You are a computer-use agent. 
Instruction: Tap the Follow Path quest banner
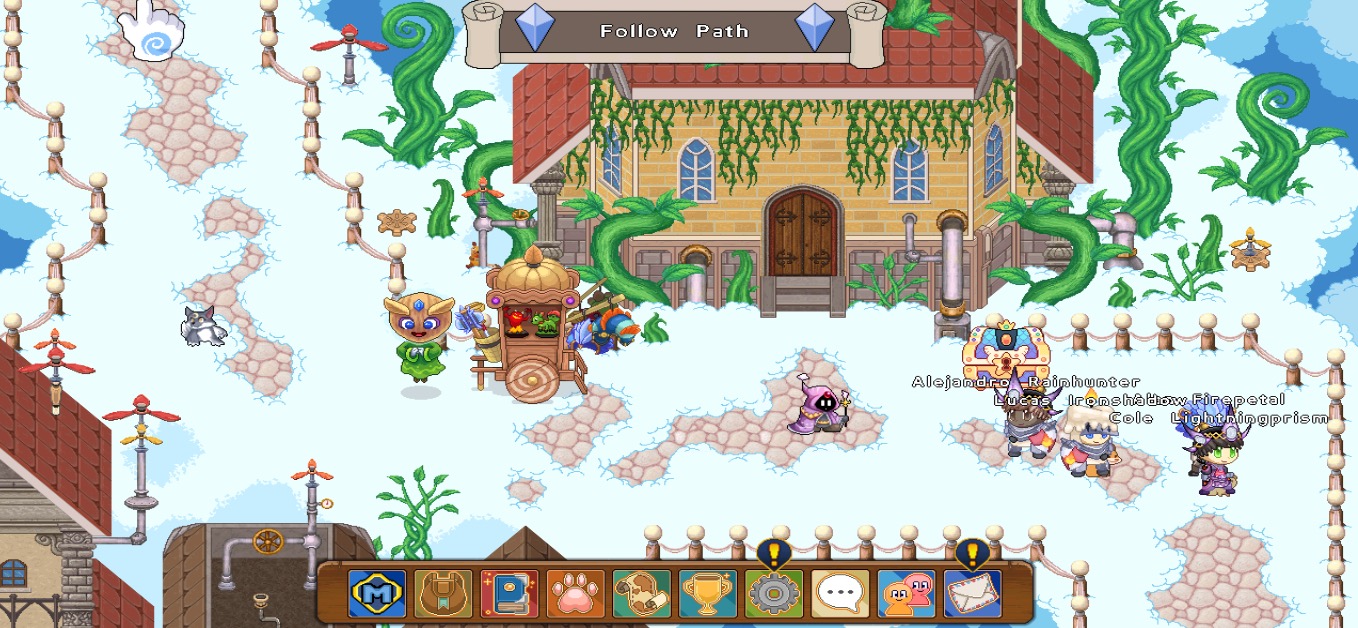click(675, 31)
